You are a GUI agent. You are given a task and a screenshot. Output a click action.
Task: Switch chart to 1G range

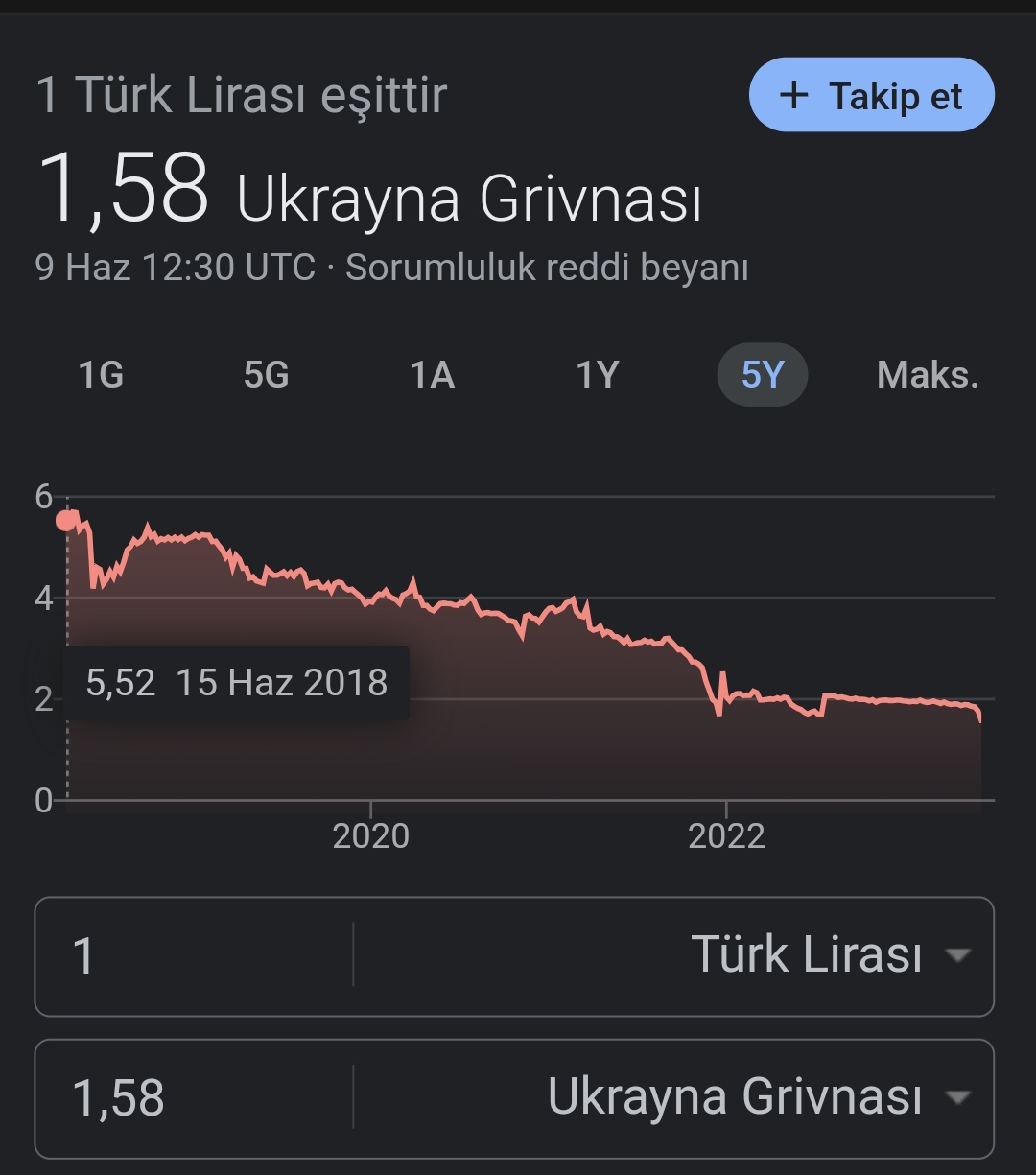(101, 374)
